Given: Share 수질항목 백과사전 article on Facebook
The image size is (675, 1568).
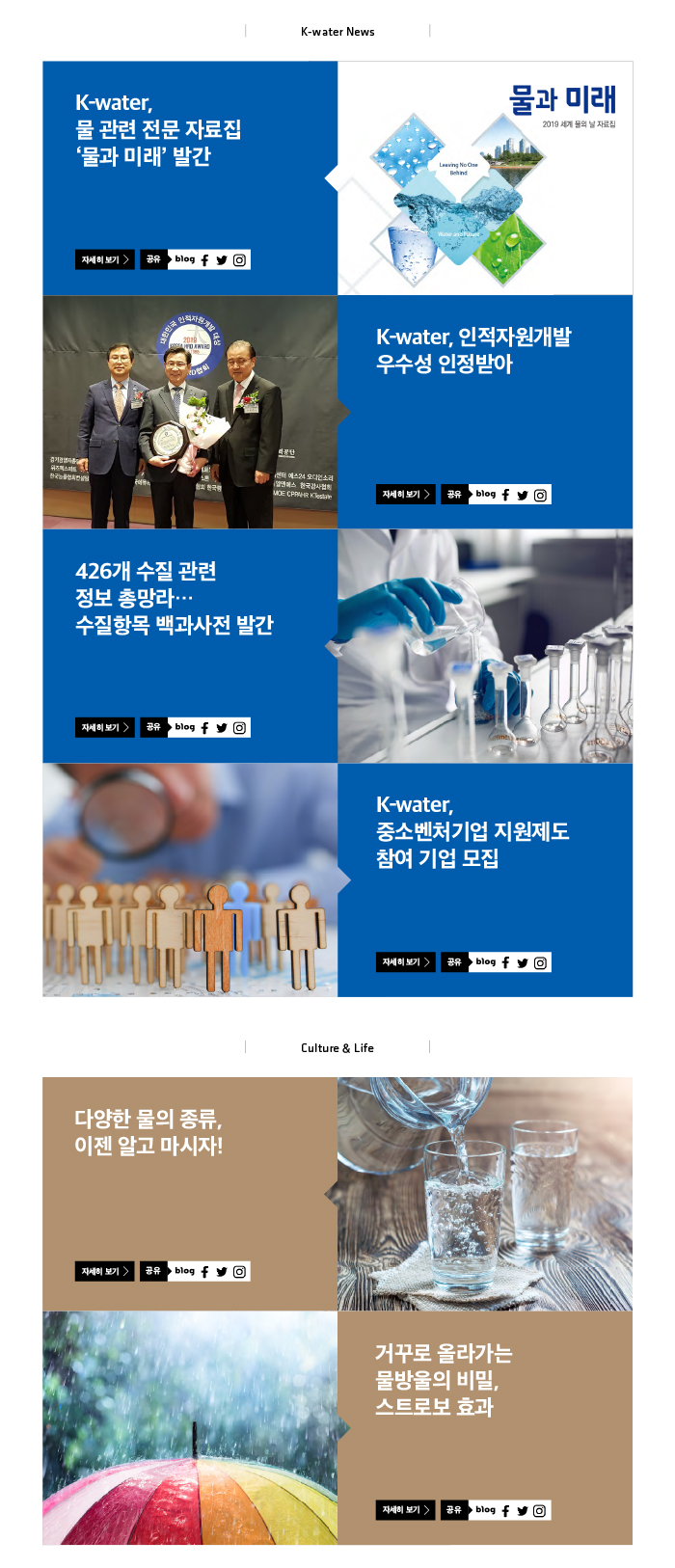Looking at the screenshot, I should 204,728.
